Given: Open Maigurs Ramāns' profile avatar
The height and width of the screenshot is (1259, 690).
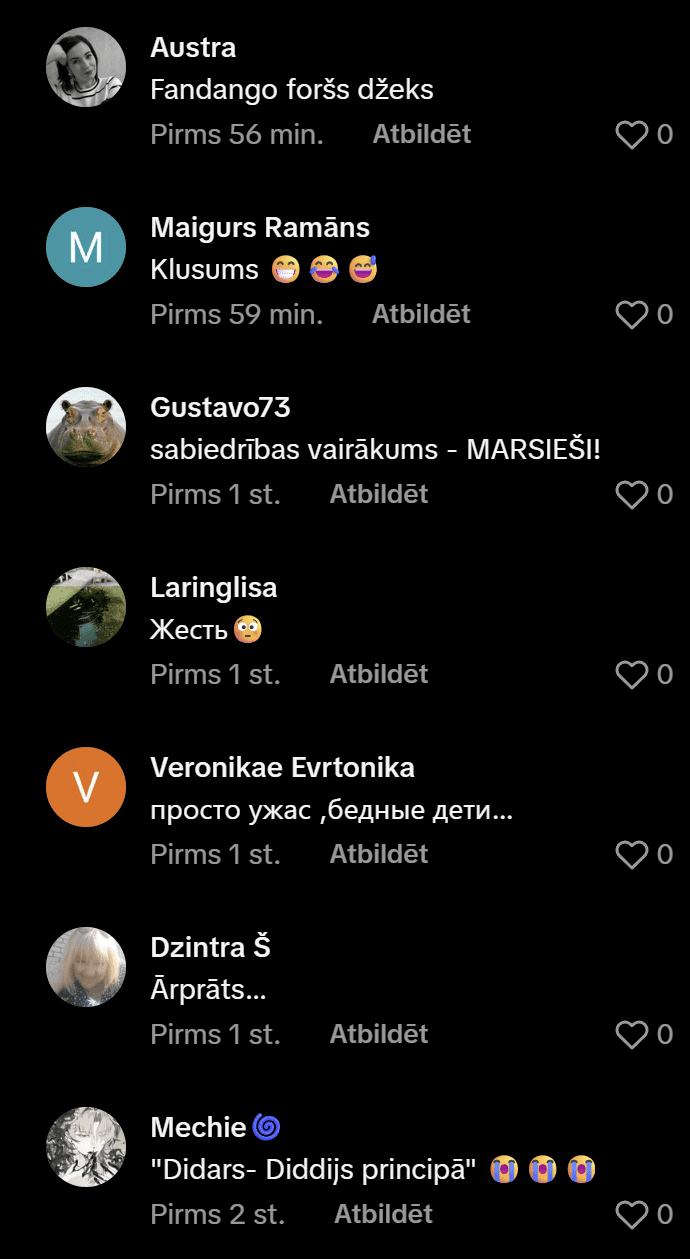Looking at the screenshot, I should pos(86,247).
